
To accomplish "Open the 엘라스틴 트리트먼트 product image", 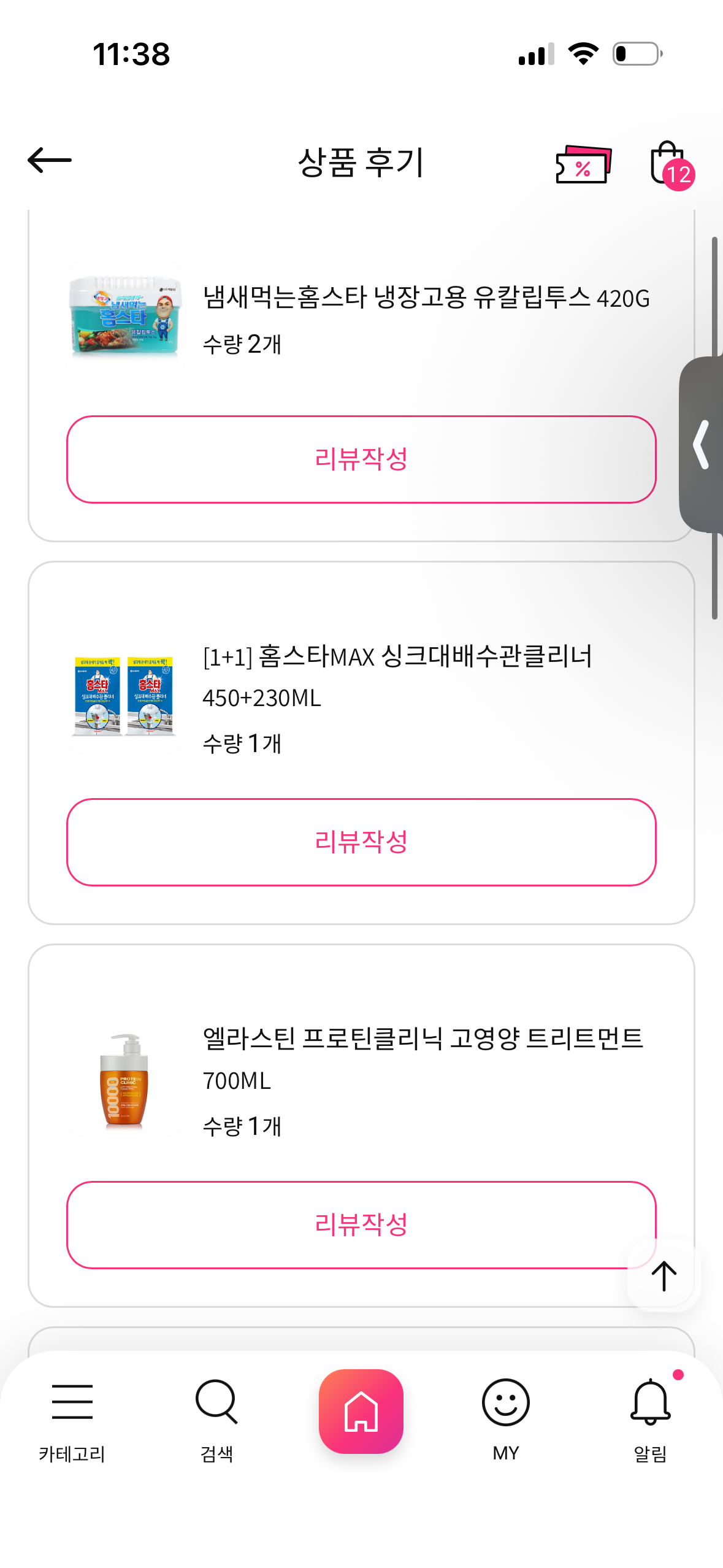I will 125,1081.
